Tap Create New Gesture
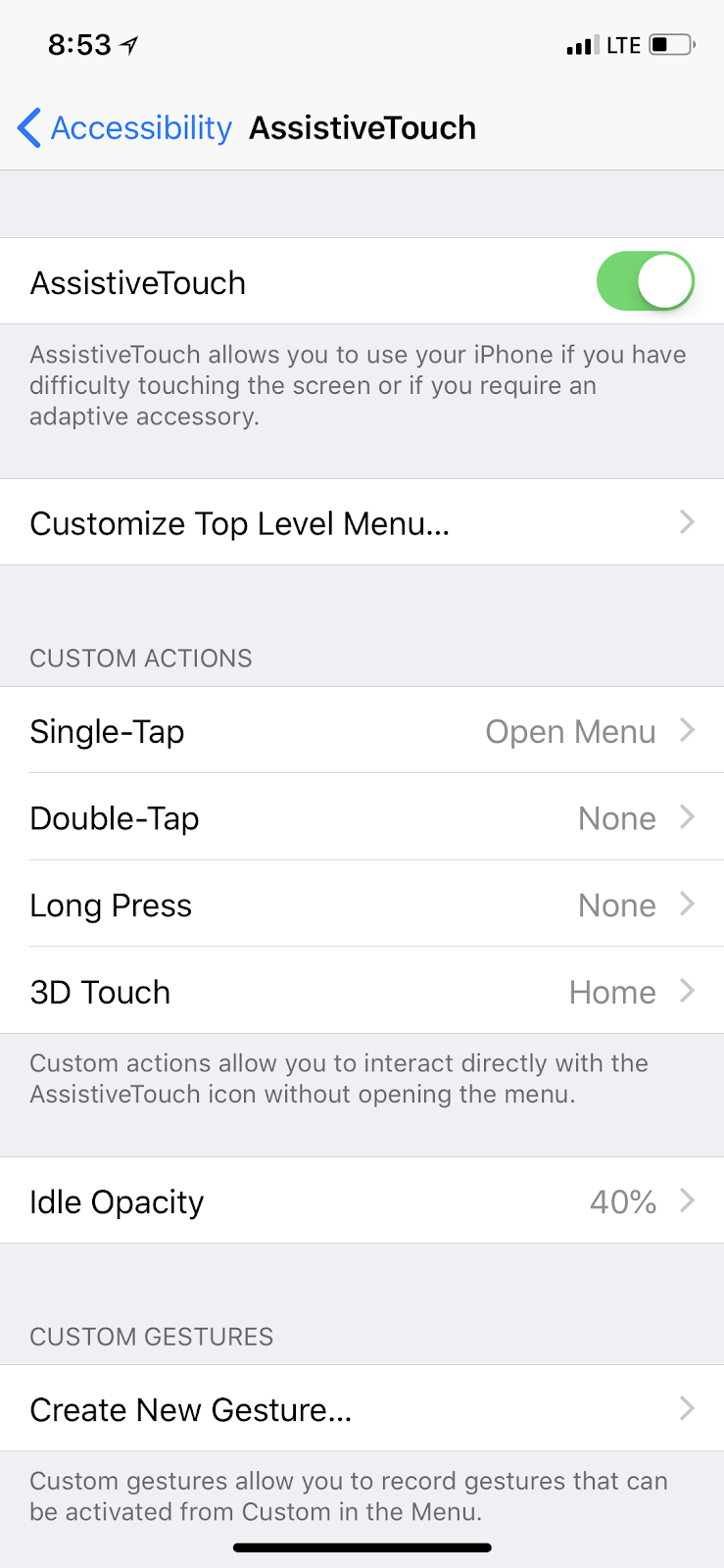724x1568 pixels. click(x=191, y=1408)
